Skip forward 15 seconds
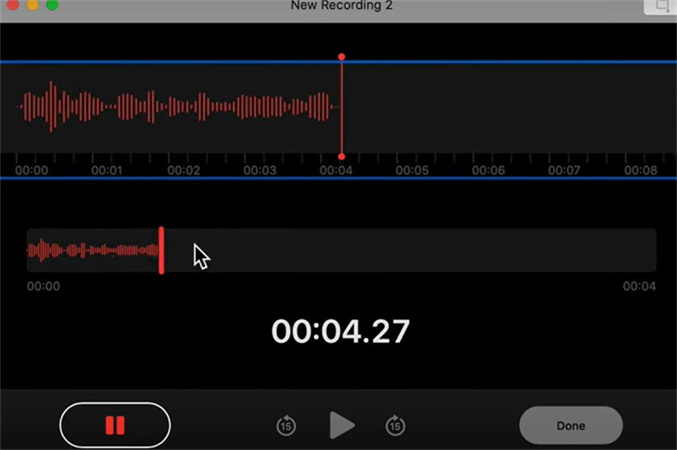Screen dimensions: 677x450 [395, 426]
